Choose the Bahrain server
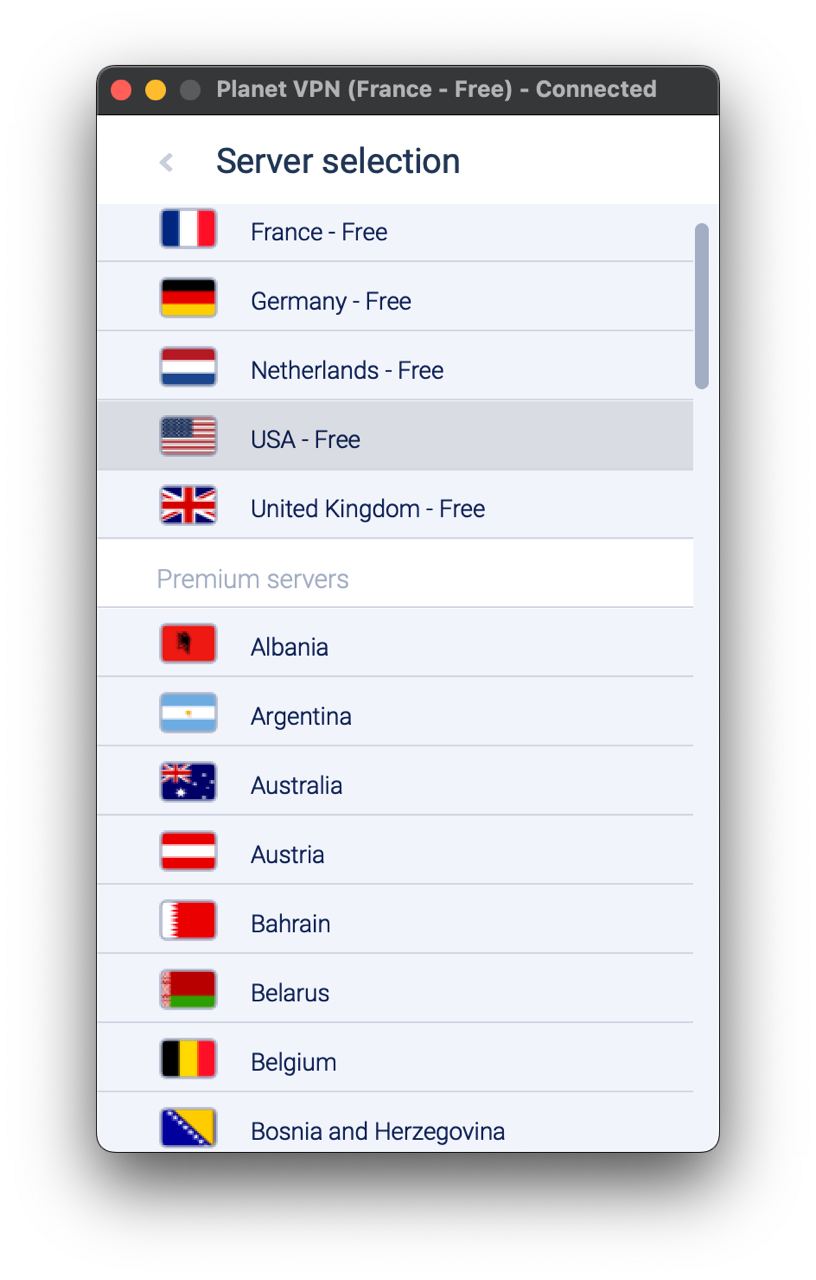Viewport: 816px width, 1280px height. [x=290, y=923]
